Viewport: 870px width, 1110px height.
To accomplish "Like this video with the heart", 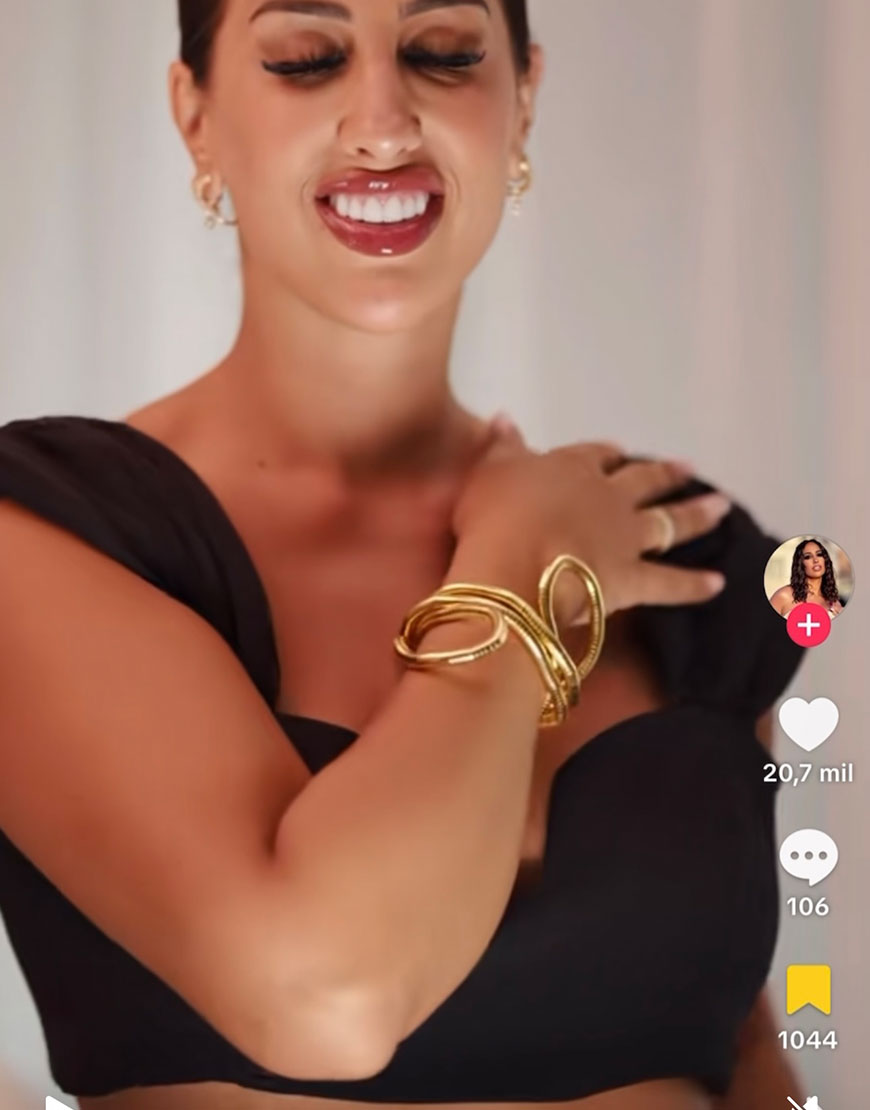I will [808, 724].
